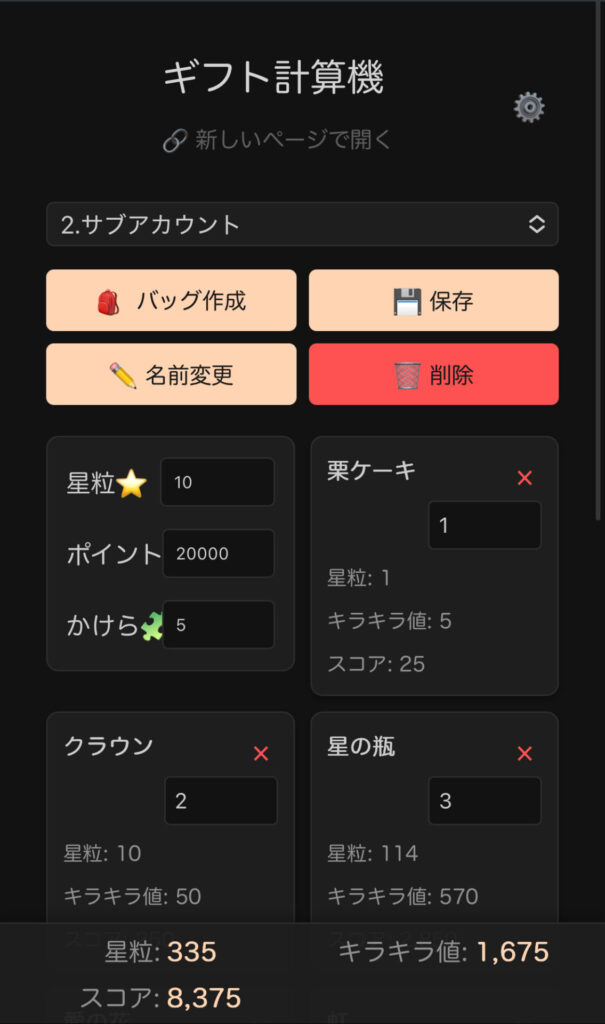Edit the ポイント value field
The image size is (605, 1024).
tap(218, 553)
